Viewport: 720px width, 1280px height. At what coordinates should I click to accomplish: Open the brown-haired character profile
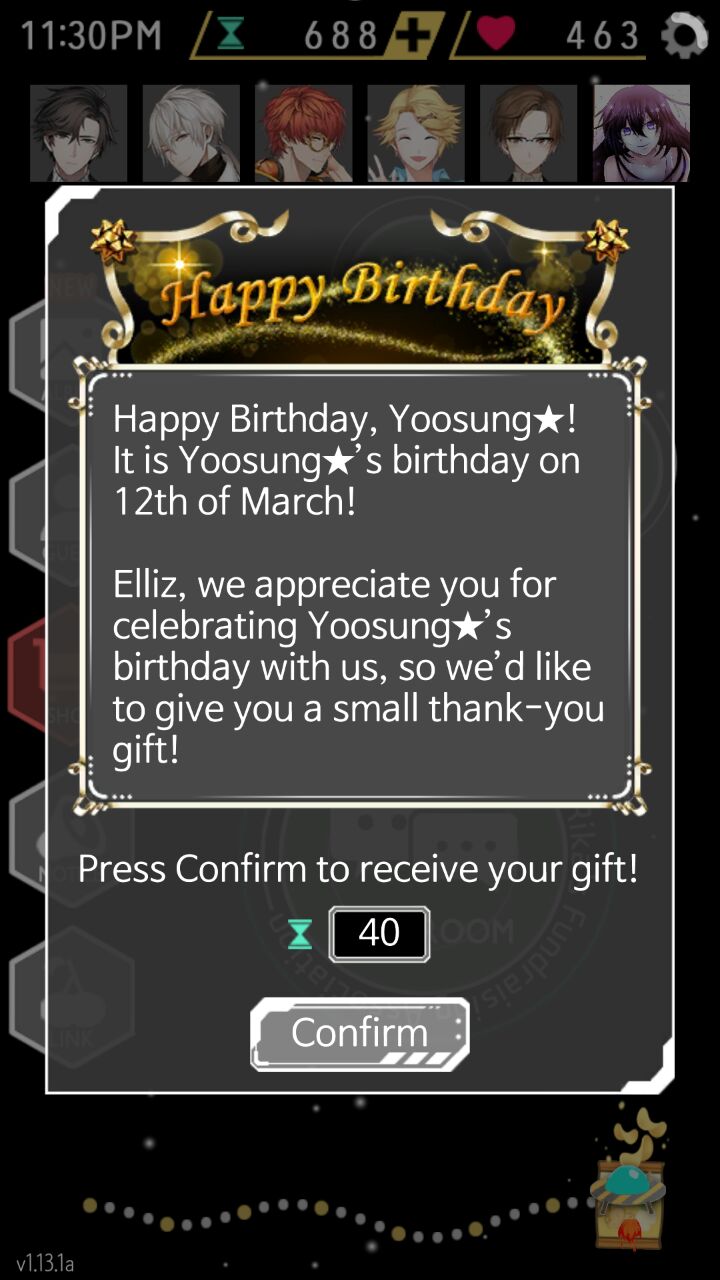click(528, 133)
